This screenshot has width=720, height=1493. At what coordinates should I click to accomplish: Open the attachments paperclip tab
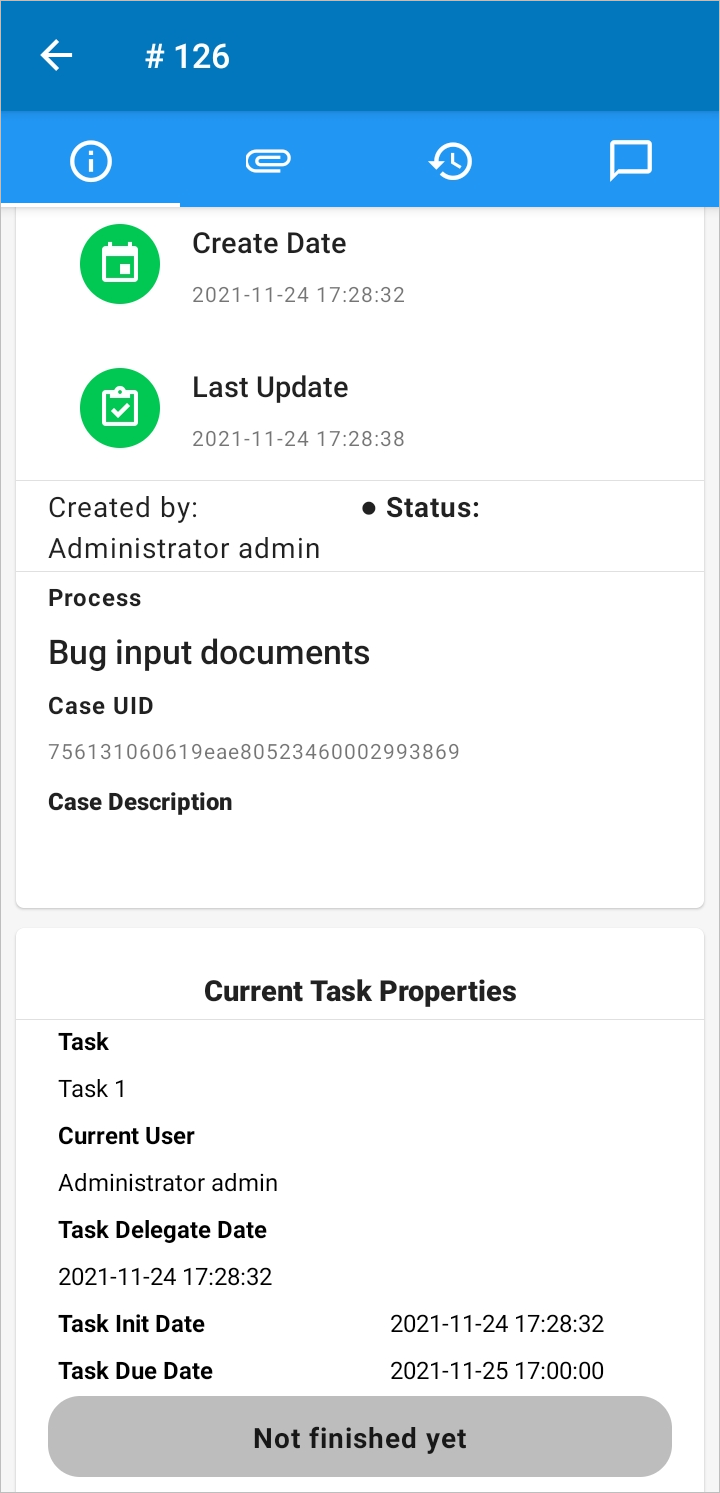pyautogui.click(x=269, y=160)
